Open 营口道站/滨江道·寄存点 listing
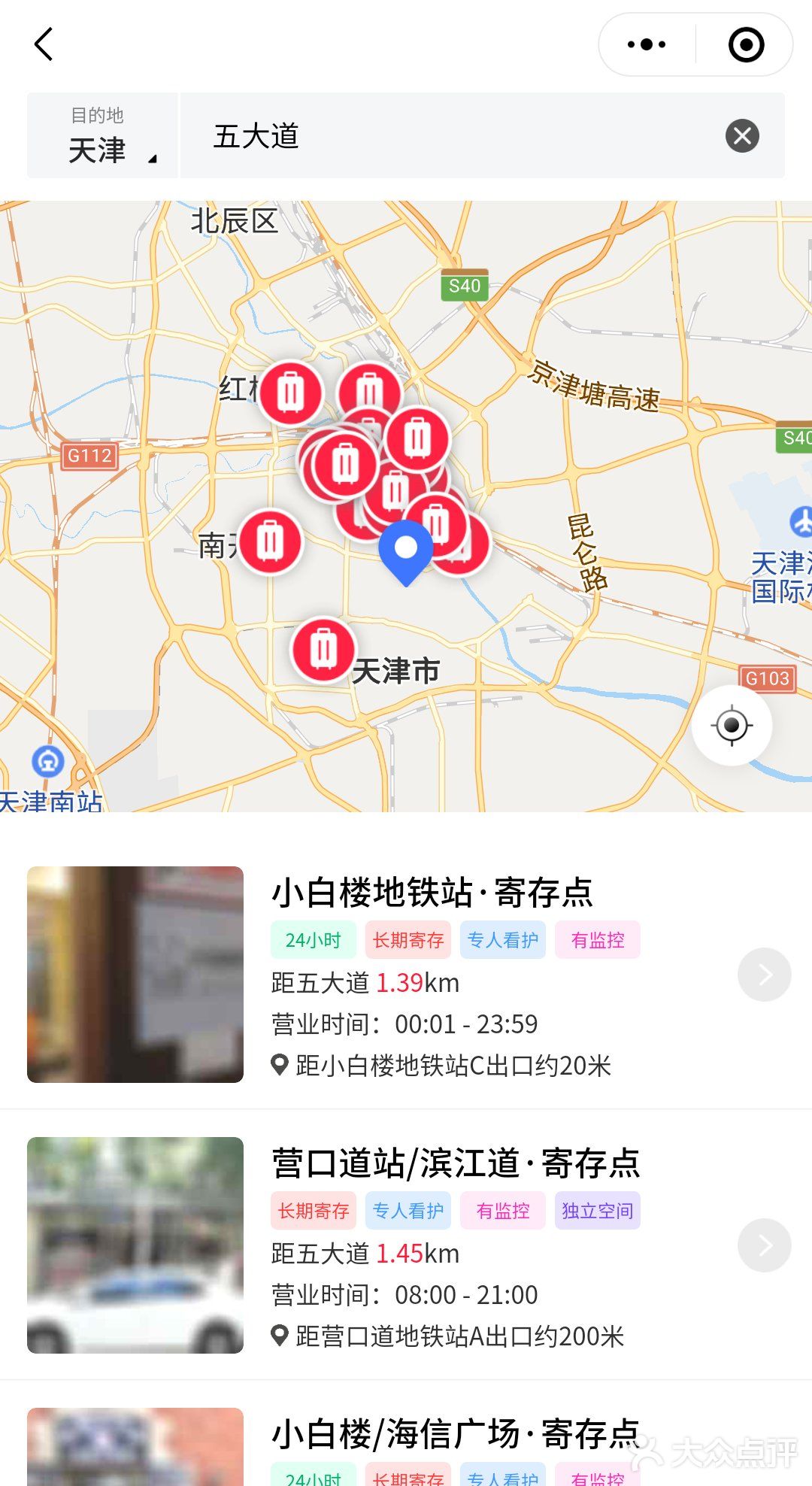 pos(455,1164)
